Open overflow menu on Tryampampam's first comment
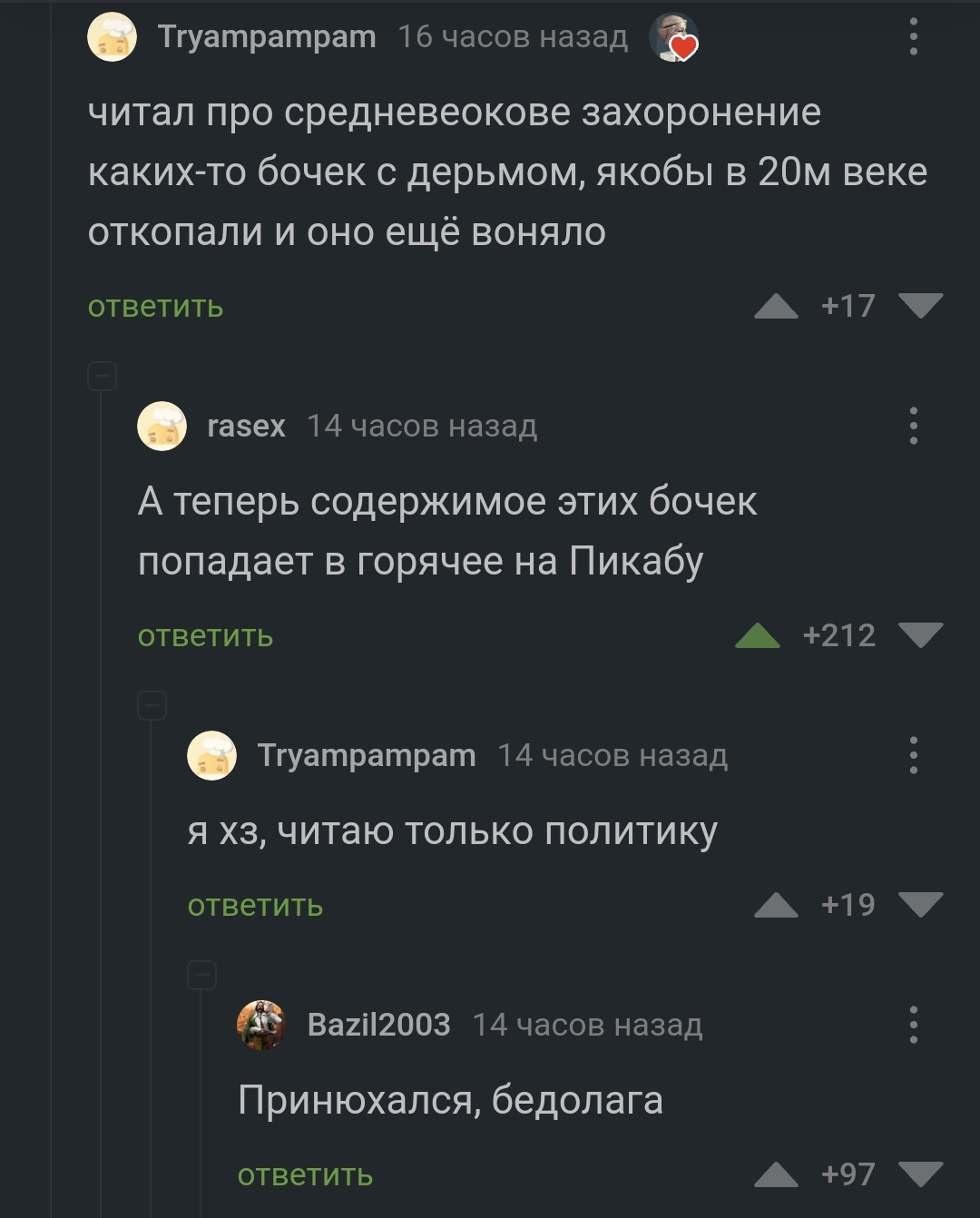980x1218 pixels. tap(913, 38)
